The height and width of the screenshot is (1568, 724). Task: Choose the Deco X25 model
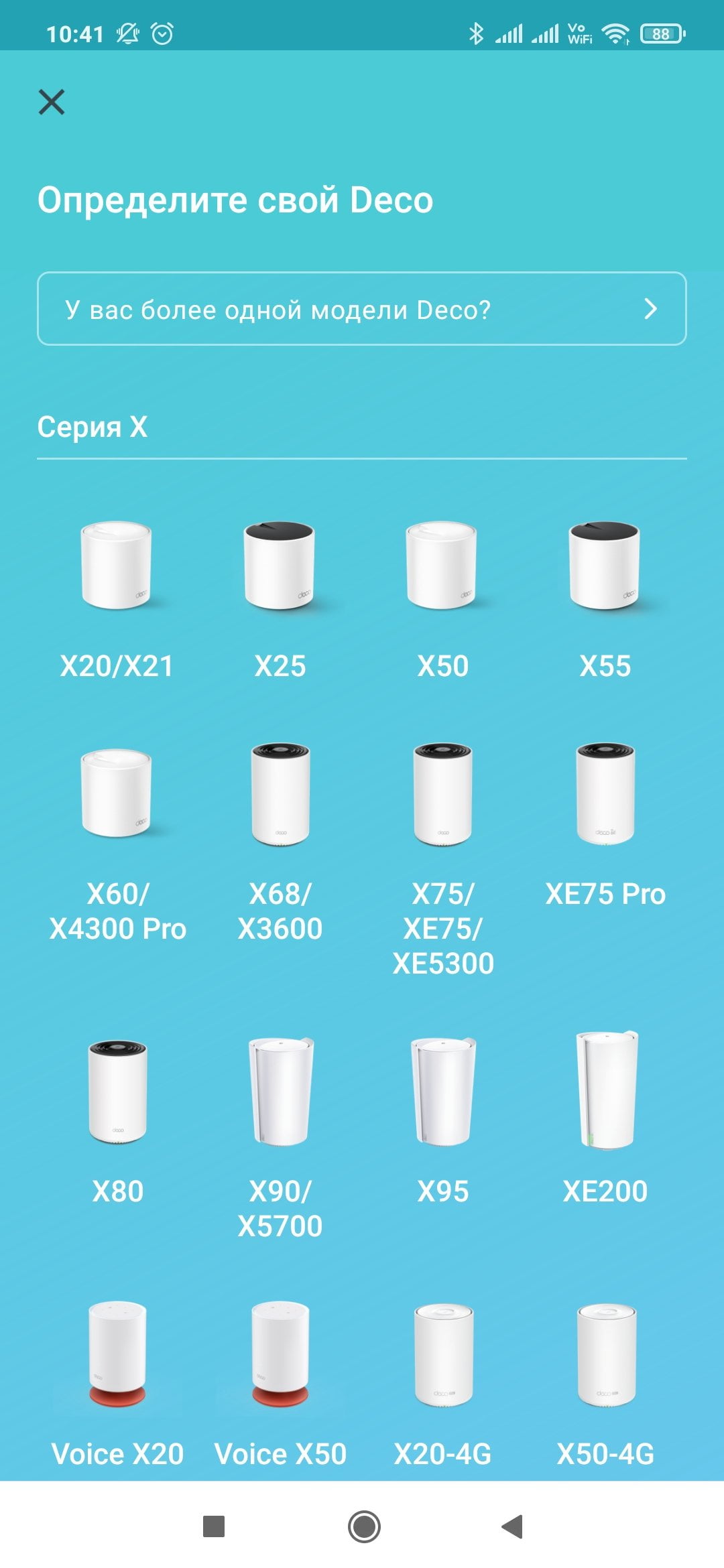click(280, 600)
